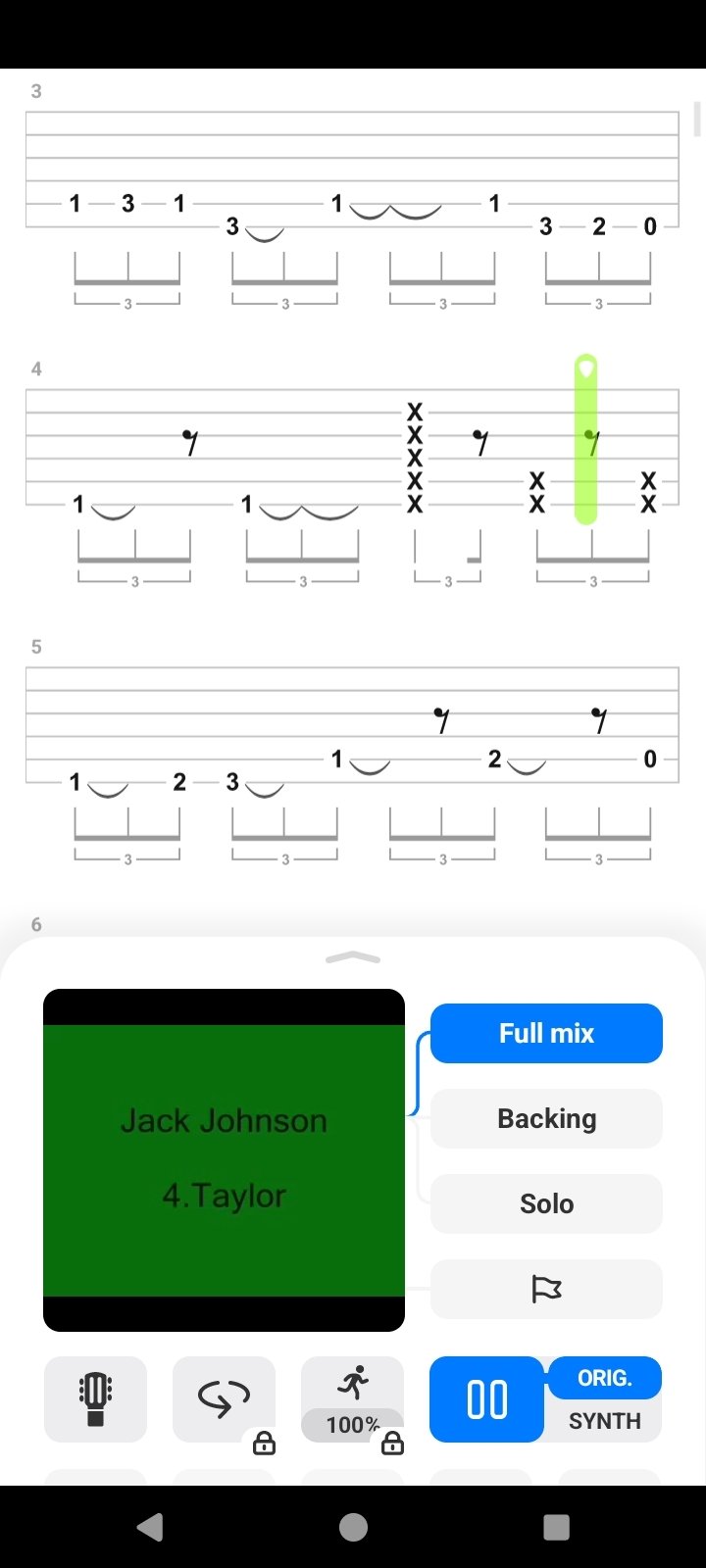Open the guitar fretboard view

[95, 1399]
